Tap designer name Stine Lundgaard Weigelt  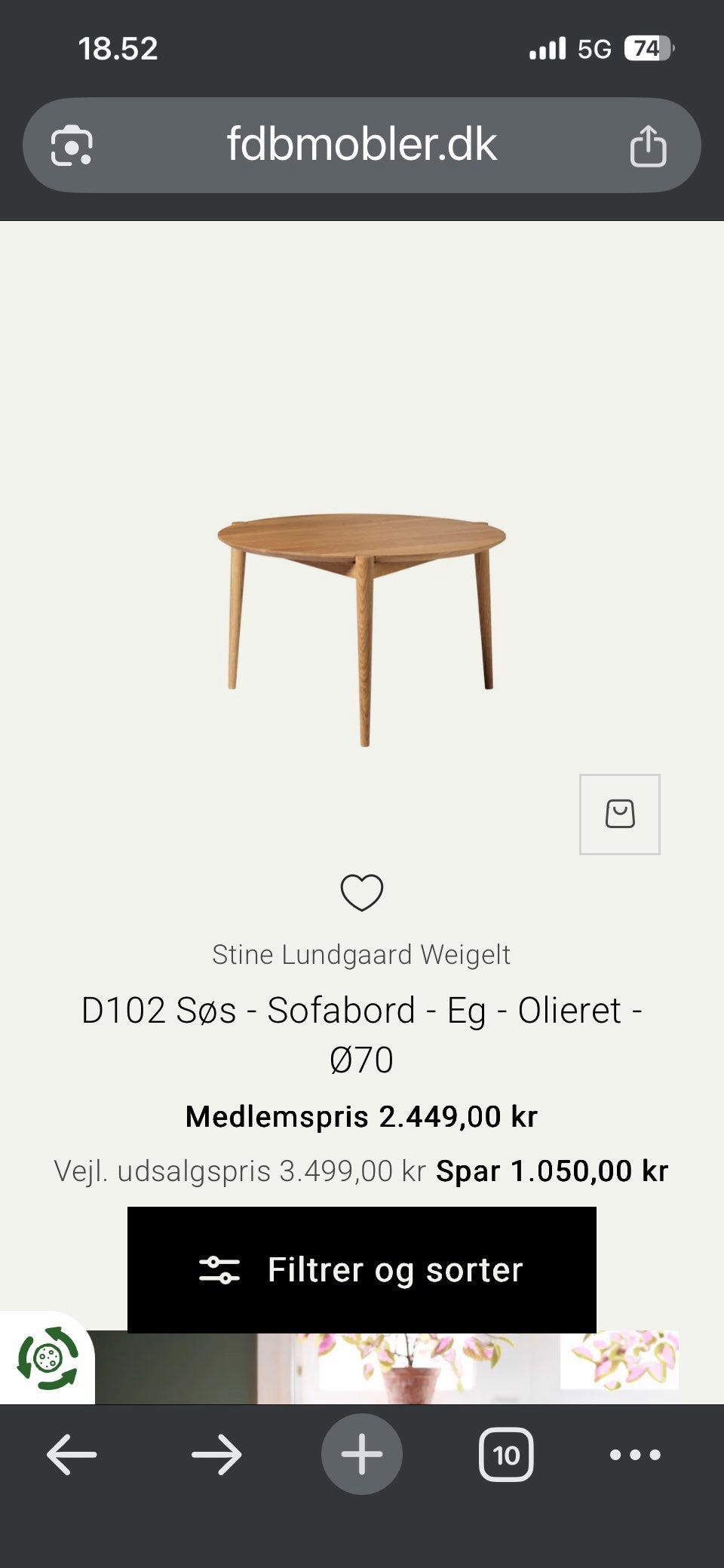[x=362, y=955]
